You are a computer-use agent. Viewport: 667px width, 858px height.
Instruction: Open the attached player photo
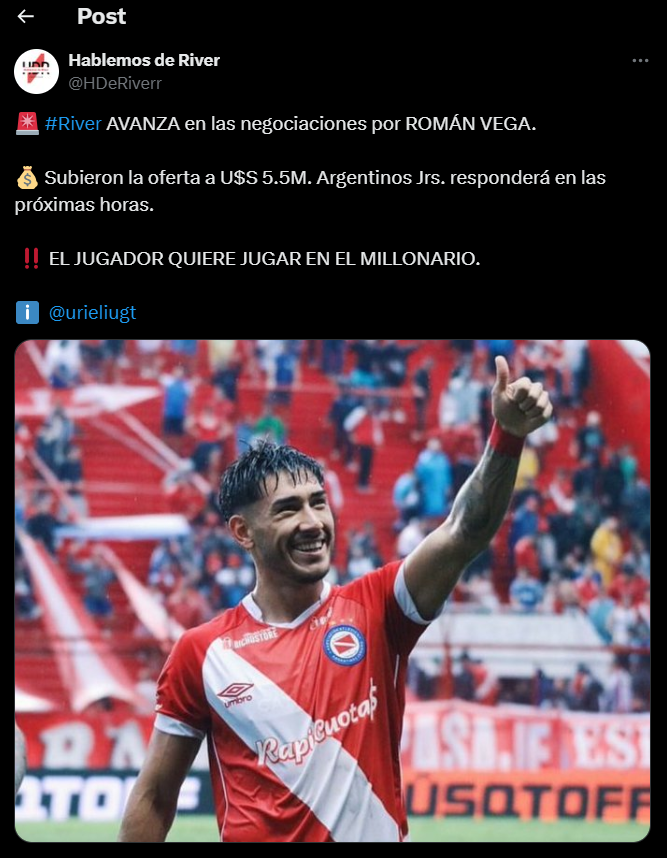(332, 590)
